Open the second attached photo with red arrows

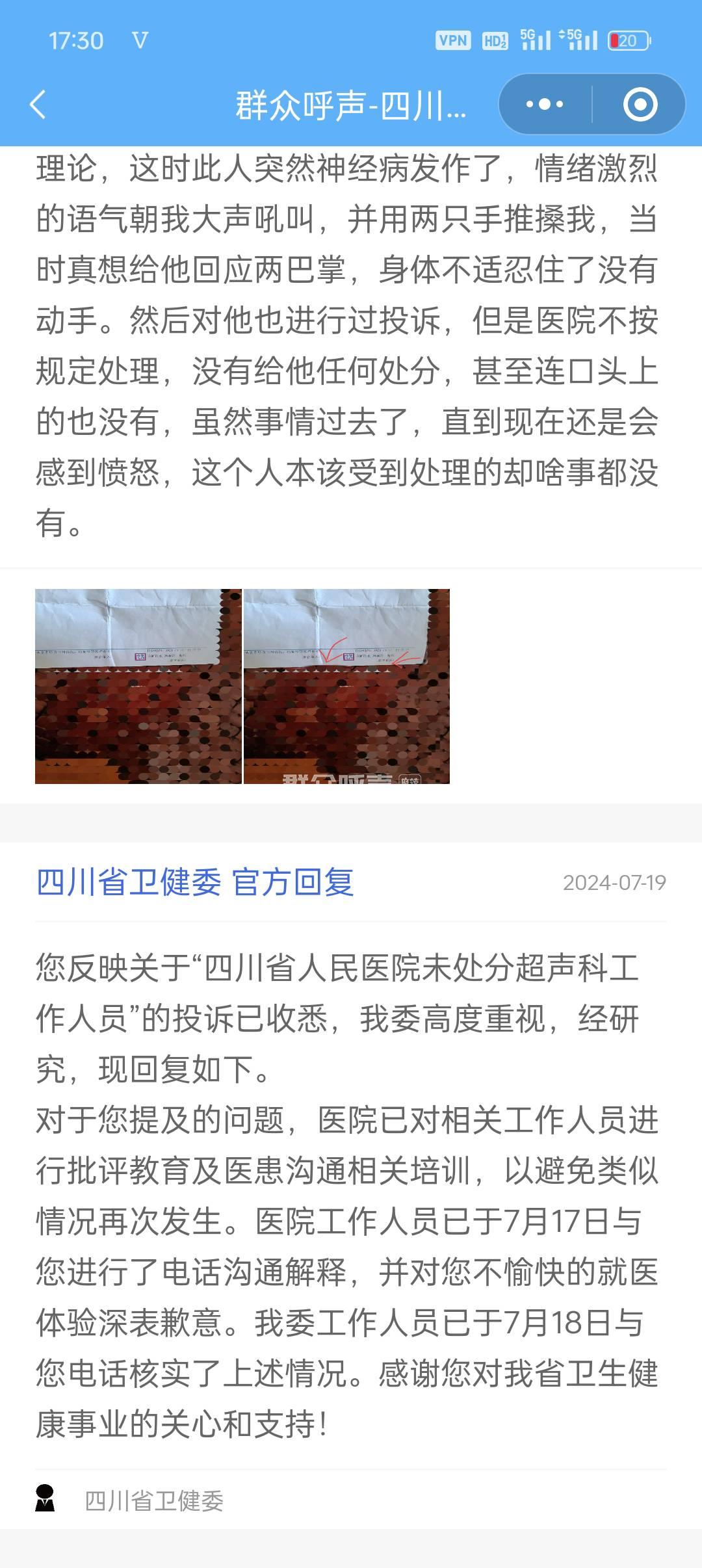(x=346, y=686)
